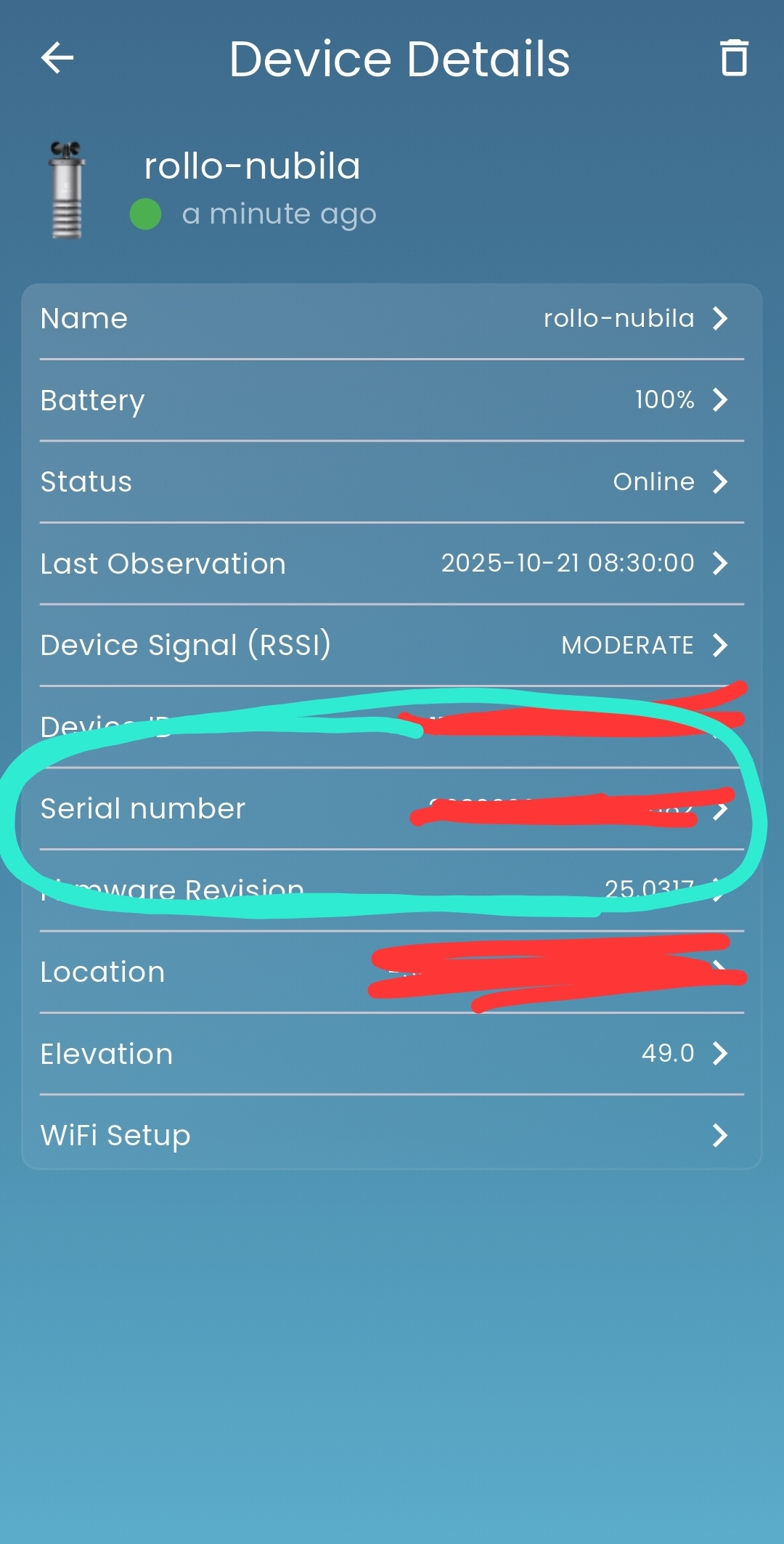Edit the Elevation 49.0 value

392,1054
